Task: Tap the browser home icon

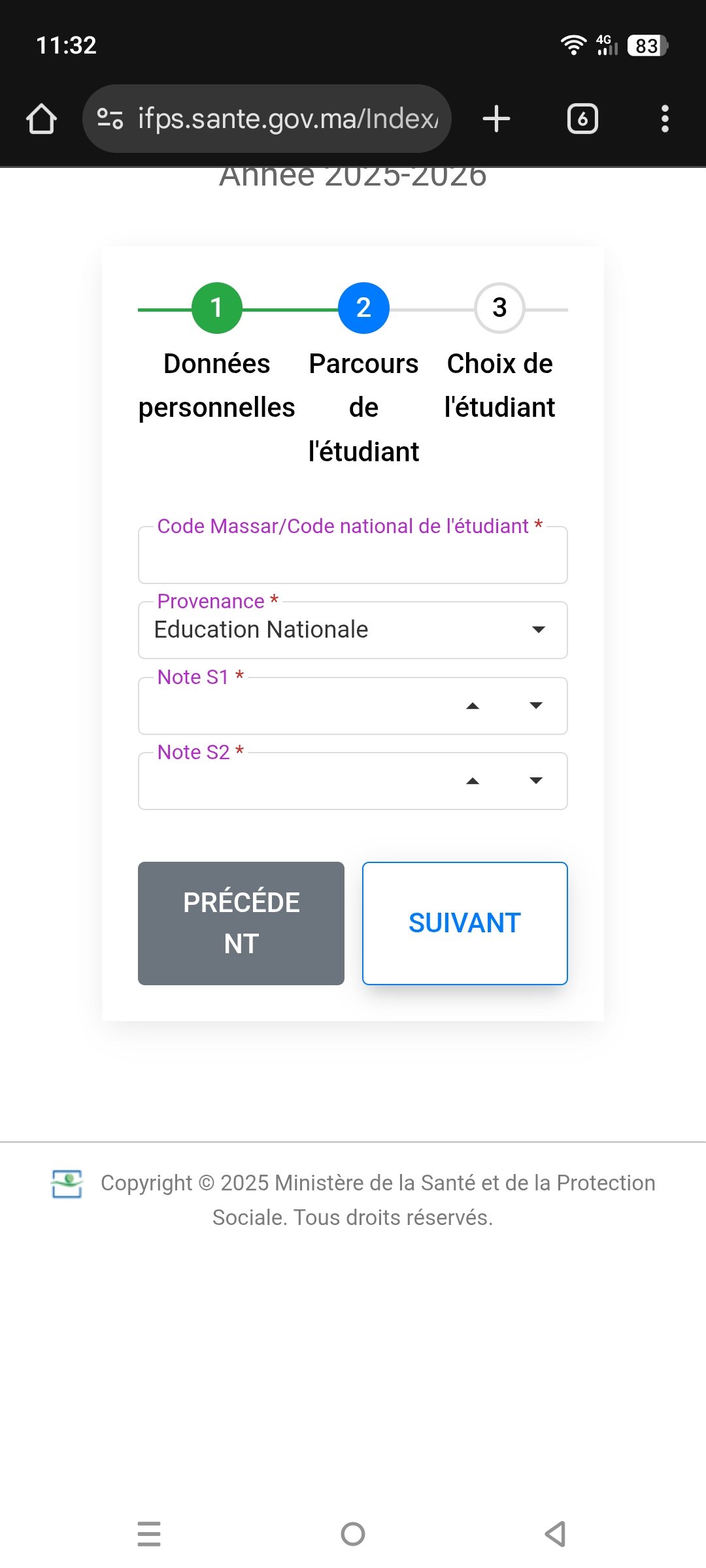Action: coord(41,119)
